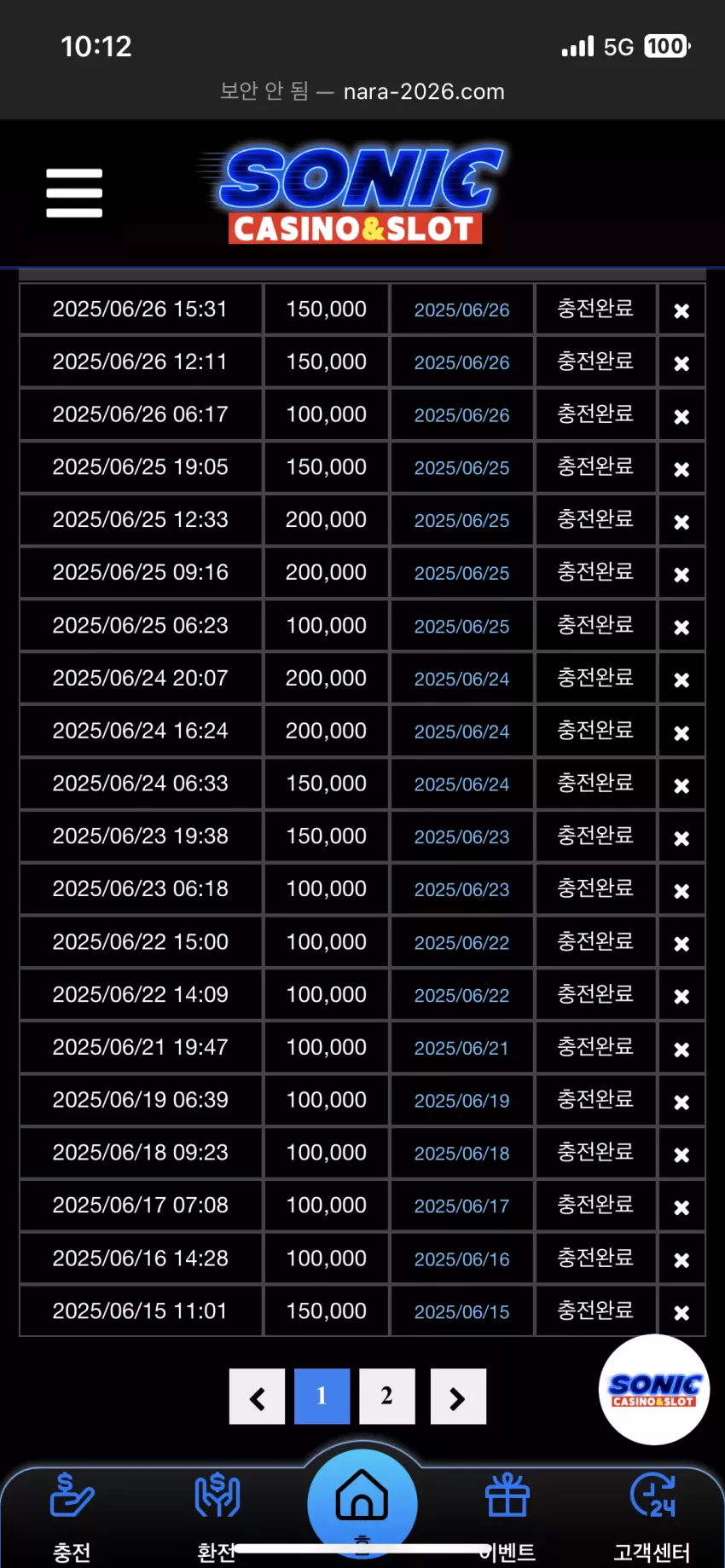725x1568 pixels.
Task: Delete the 2025/06/26 15:31 record
Action: [x=681, y=310]
